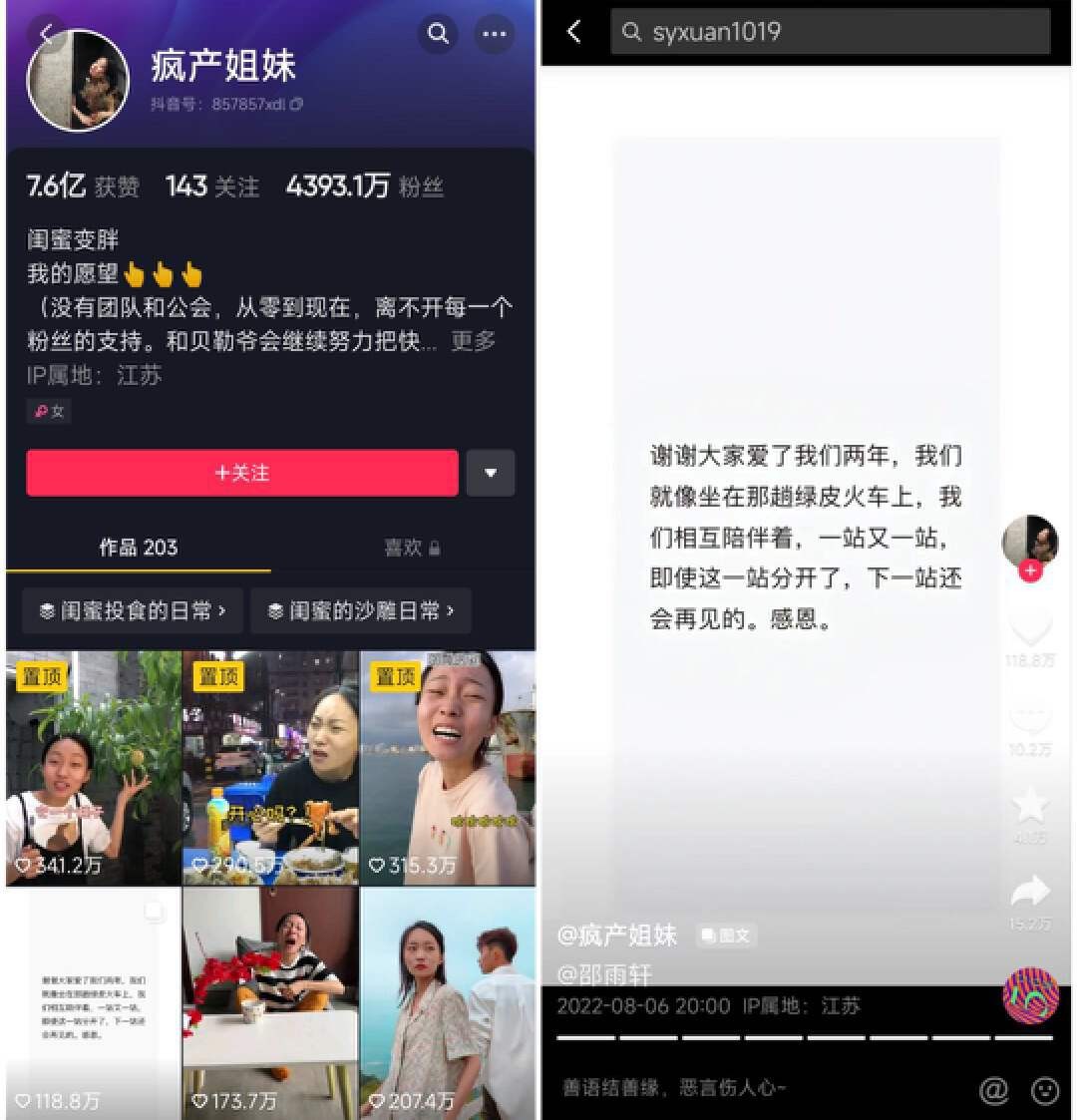Open the three-dot overflow menu on profile
The height and width of the screenshot is (1120, 1077).
[495, 34]
